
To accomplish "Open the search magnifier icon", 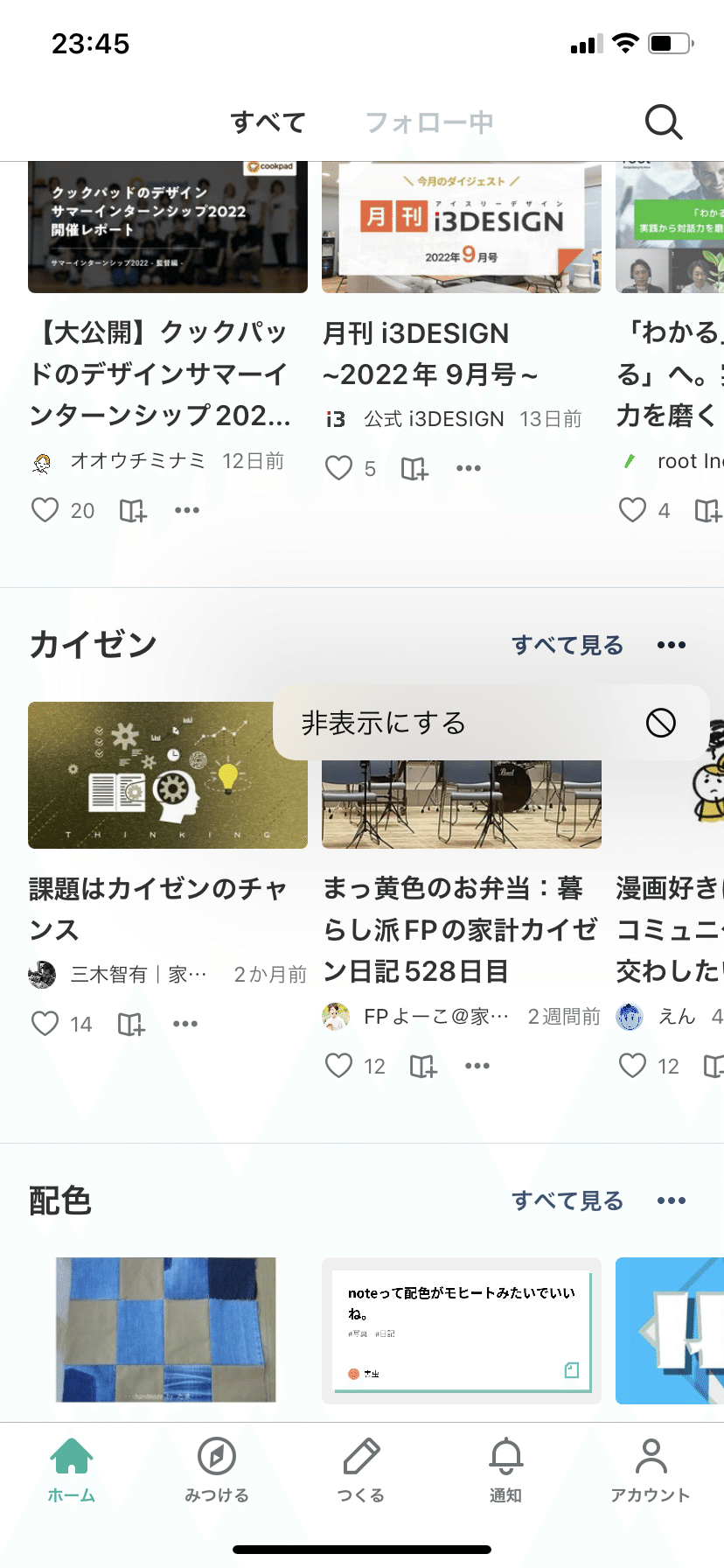I will click(x=664, y=122).
